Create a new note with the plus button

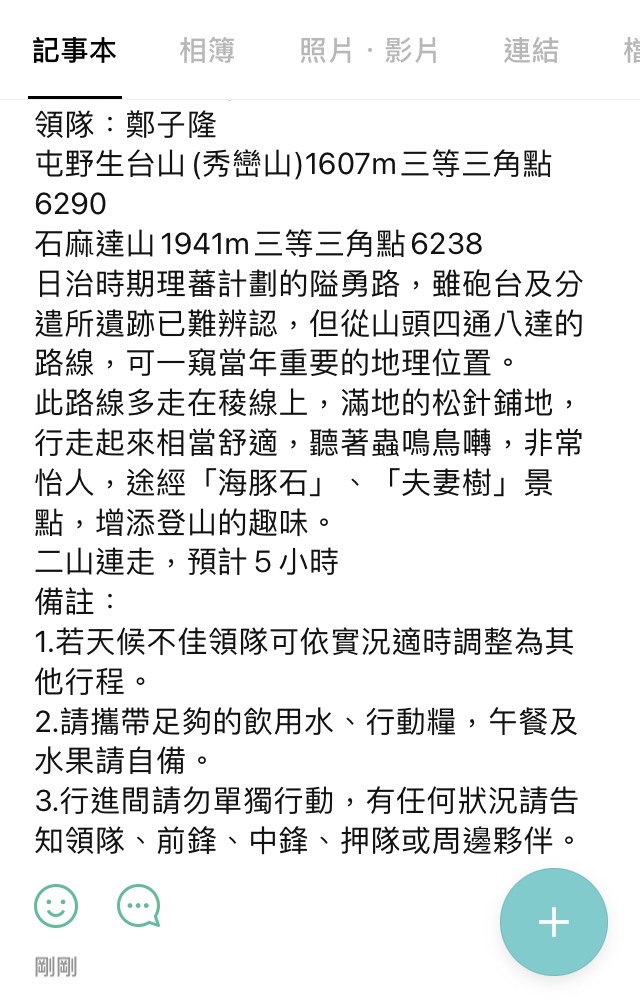tap(553, 922)
